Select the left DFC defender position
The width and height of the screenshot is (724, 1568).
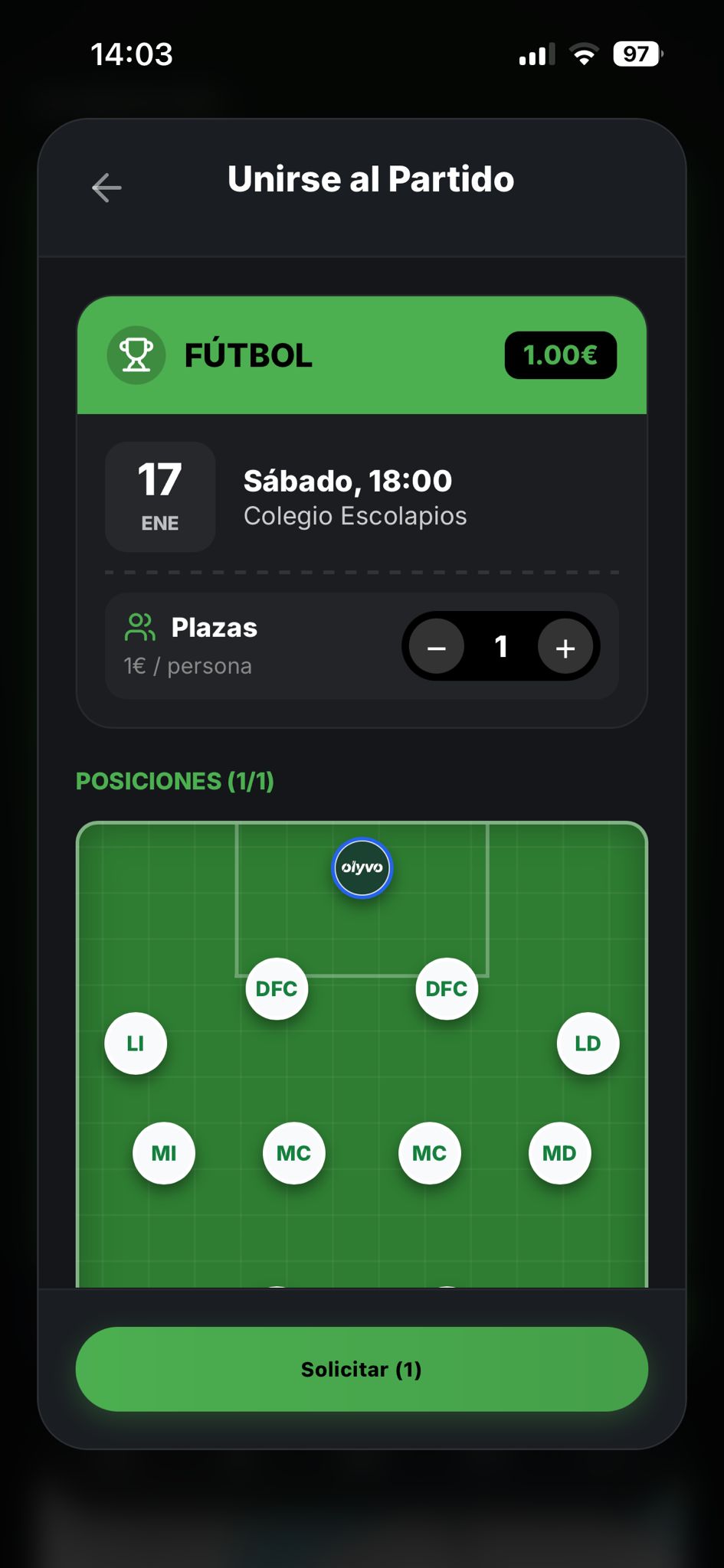(x=275, y=988)
